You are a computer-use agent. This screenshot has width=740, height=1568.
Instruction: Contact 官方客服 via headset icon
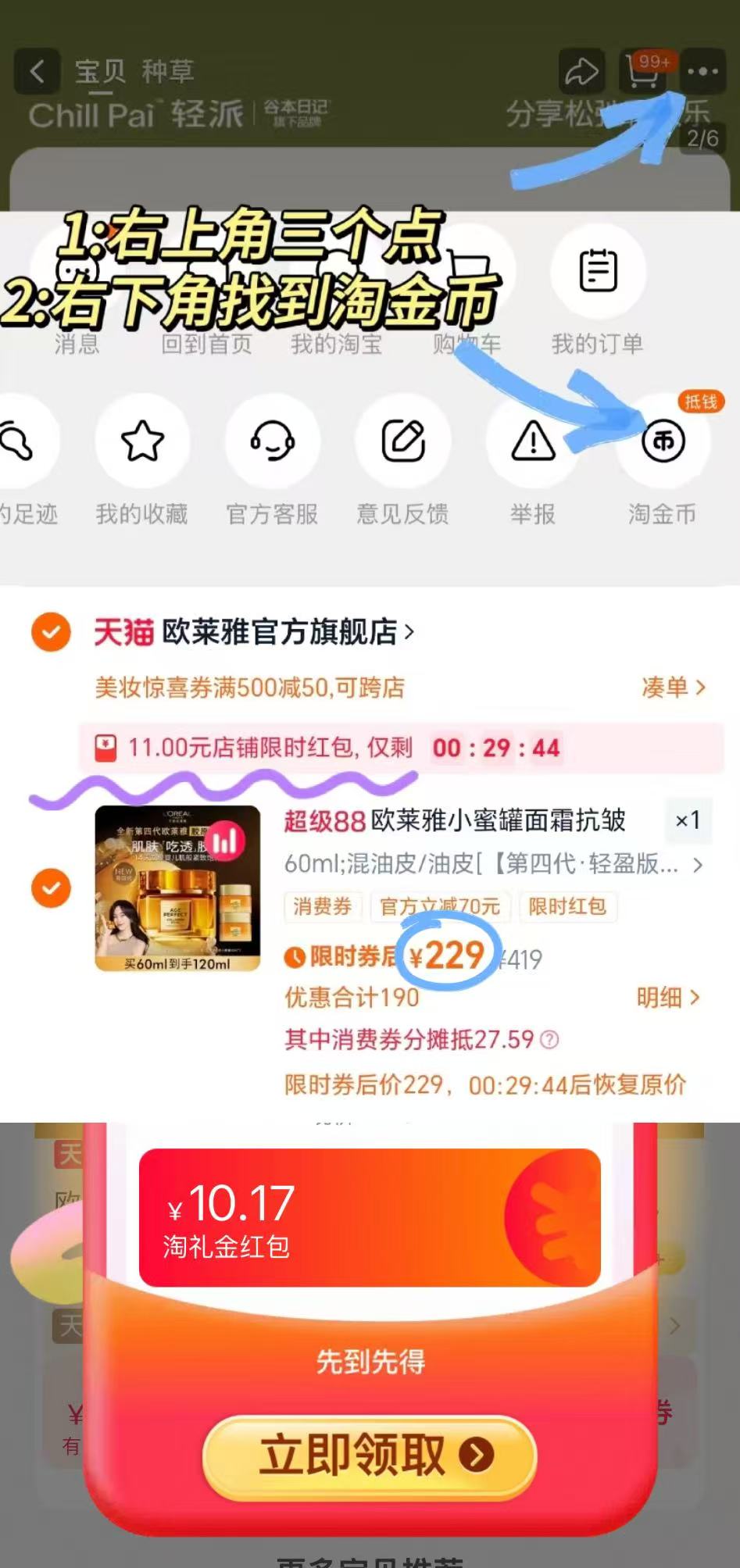[x=272, y=441]
